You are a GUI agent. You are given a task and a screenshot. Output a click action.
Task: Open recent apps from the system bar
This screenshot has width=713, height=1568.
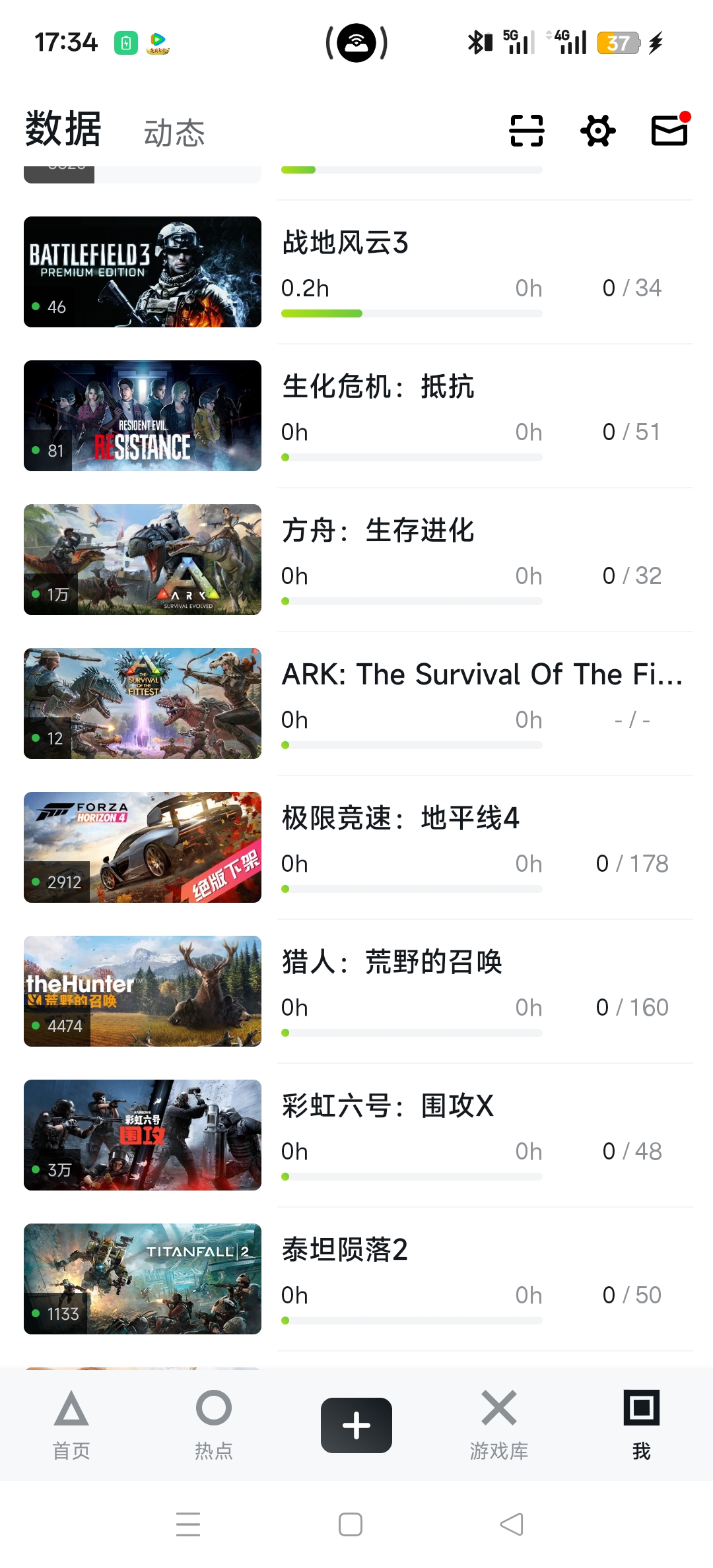click(188, 1524)
